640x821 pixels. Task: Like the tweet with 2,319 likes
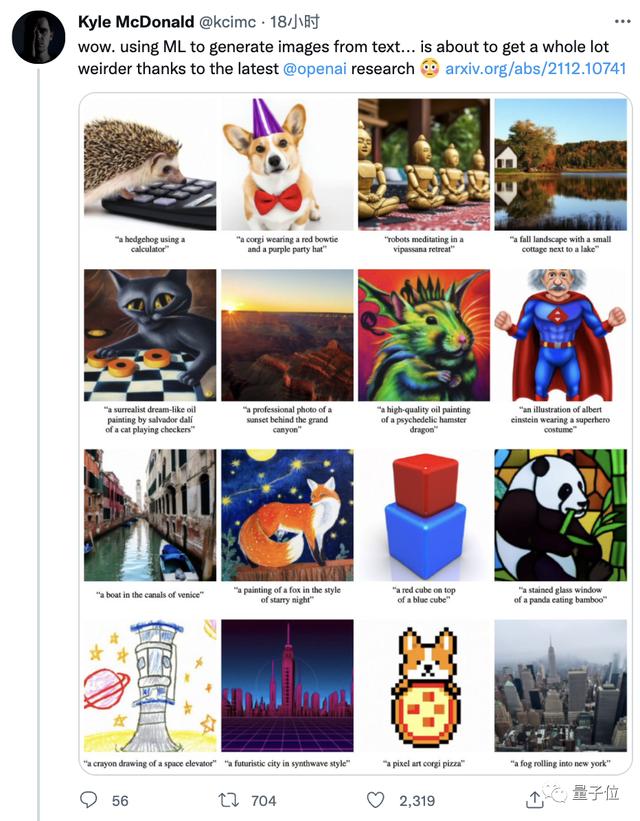coord(376,800)
